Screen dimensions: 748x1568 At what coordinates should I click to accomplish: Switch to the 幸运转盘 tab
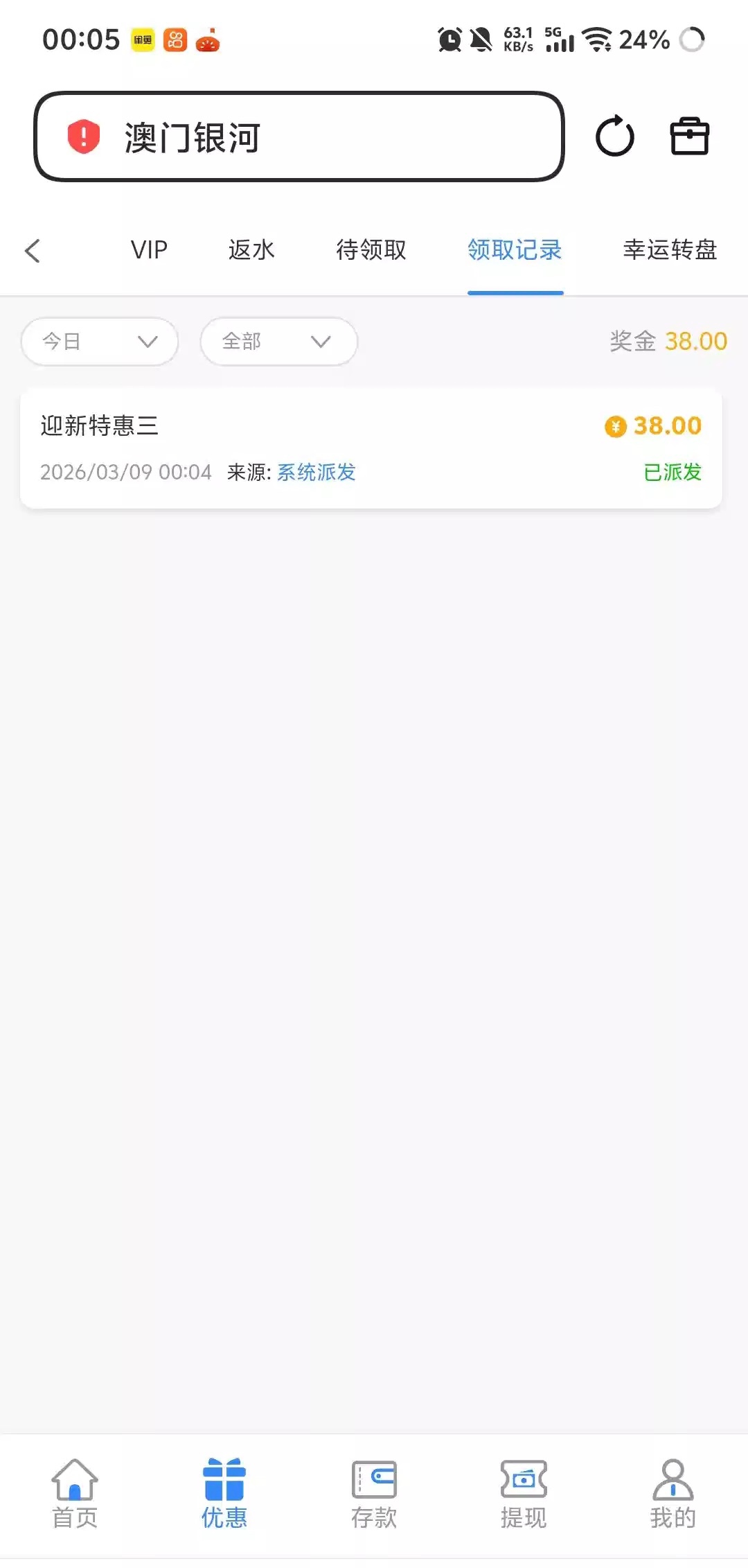(x=669, y=250)
